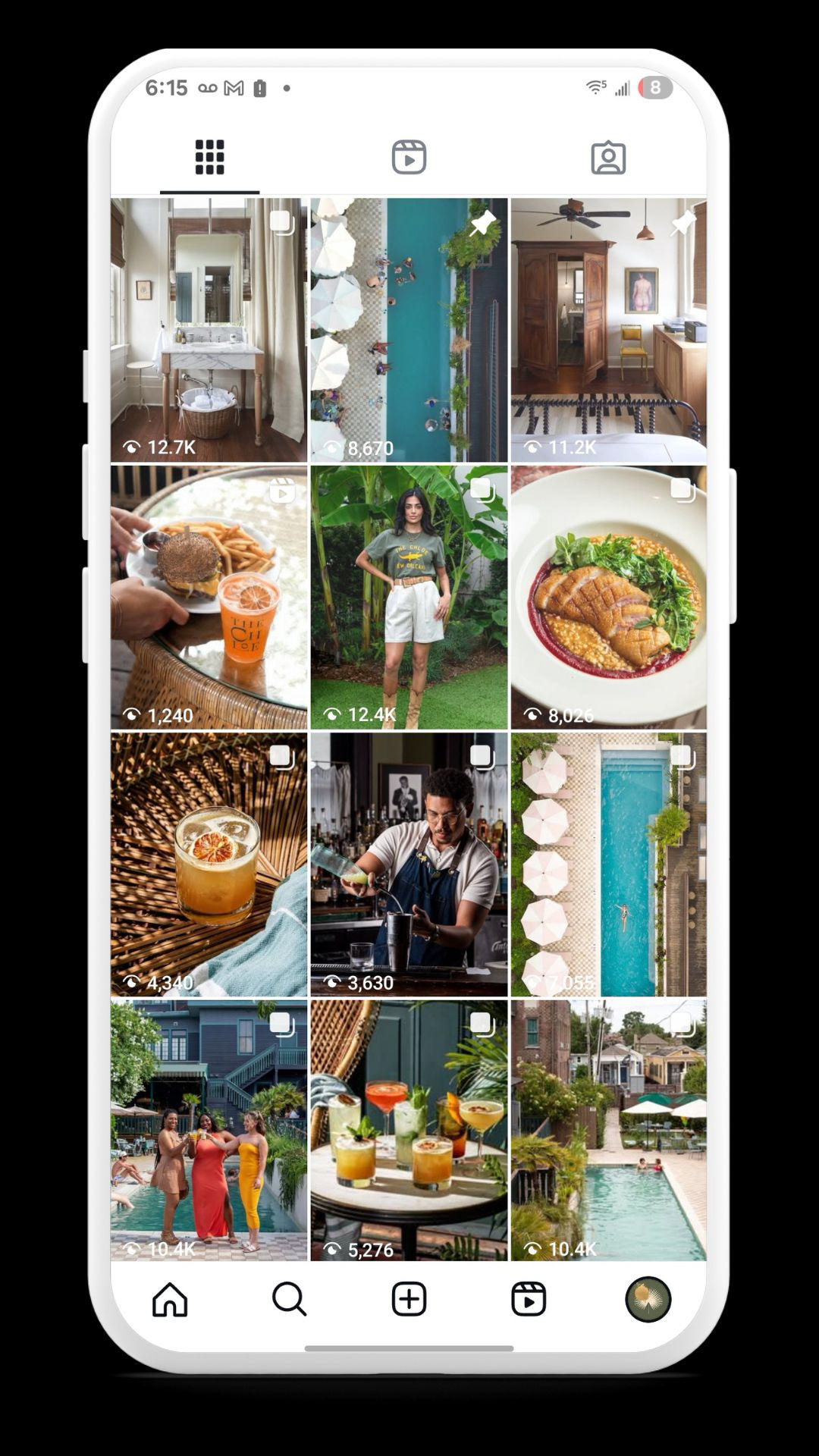The image size is (819, 1456).
Task: Open the tagged photos tab
Action: tap(608, 158)
